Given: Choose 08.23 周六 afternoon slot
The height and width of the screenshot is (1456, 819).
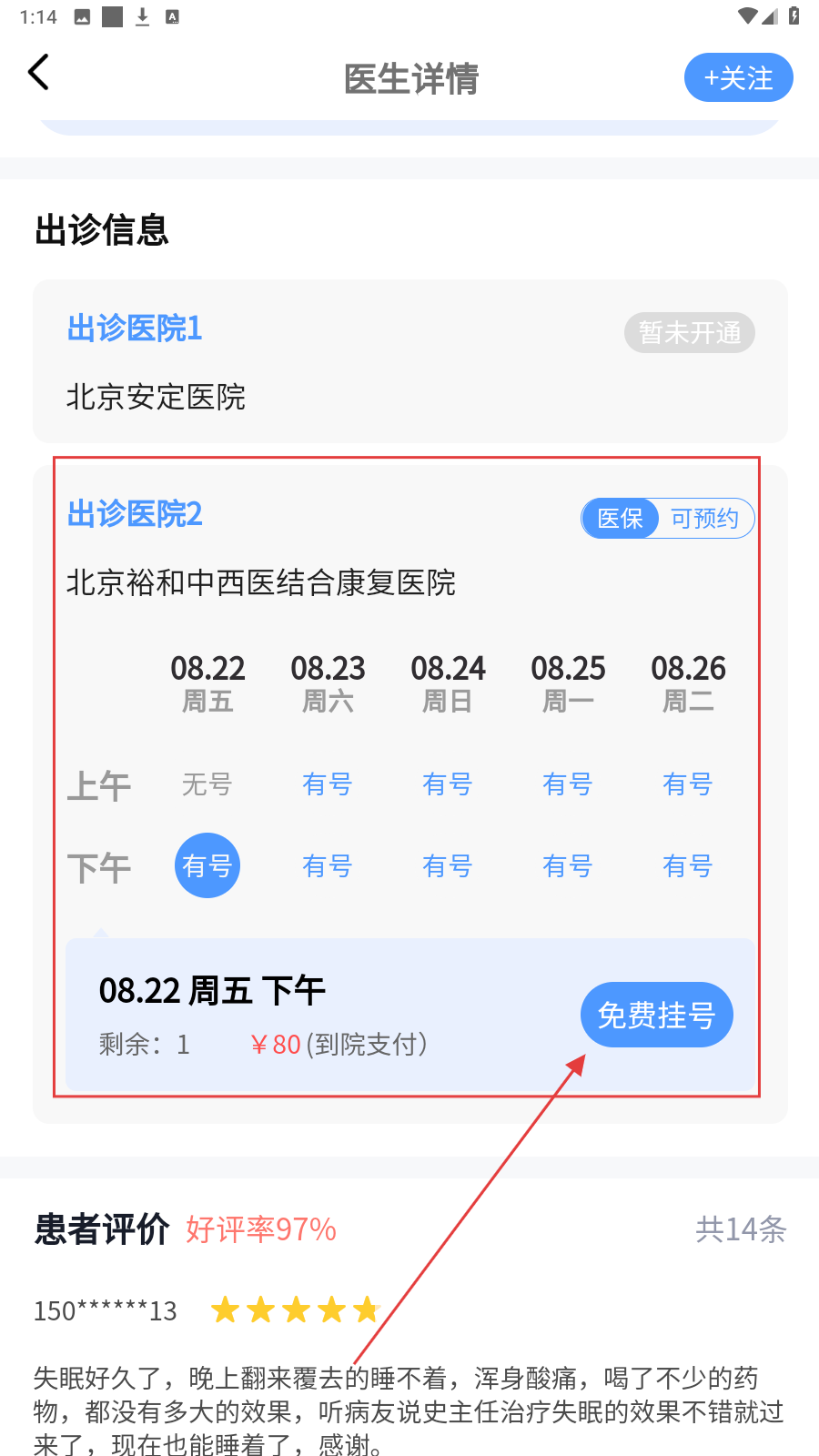Looking at the screenshot, I should coord(328,865).
